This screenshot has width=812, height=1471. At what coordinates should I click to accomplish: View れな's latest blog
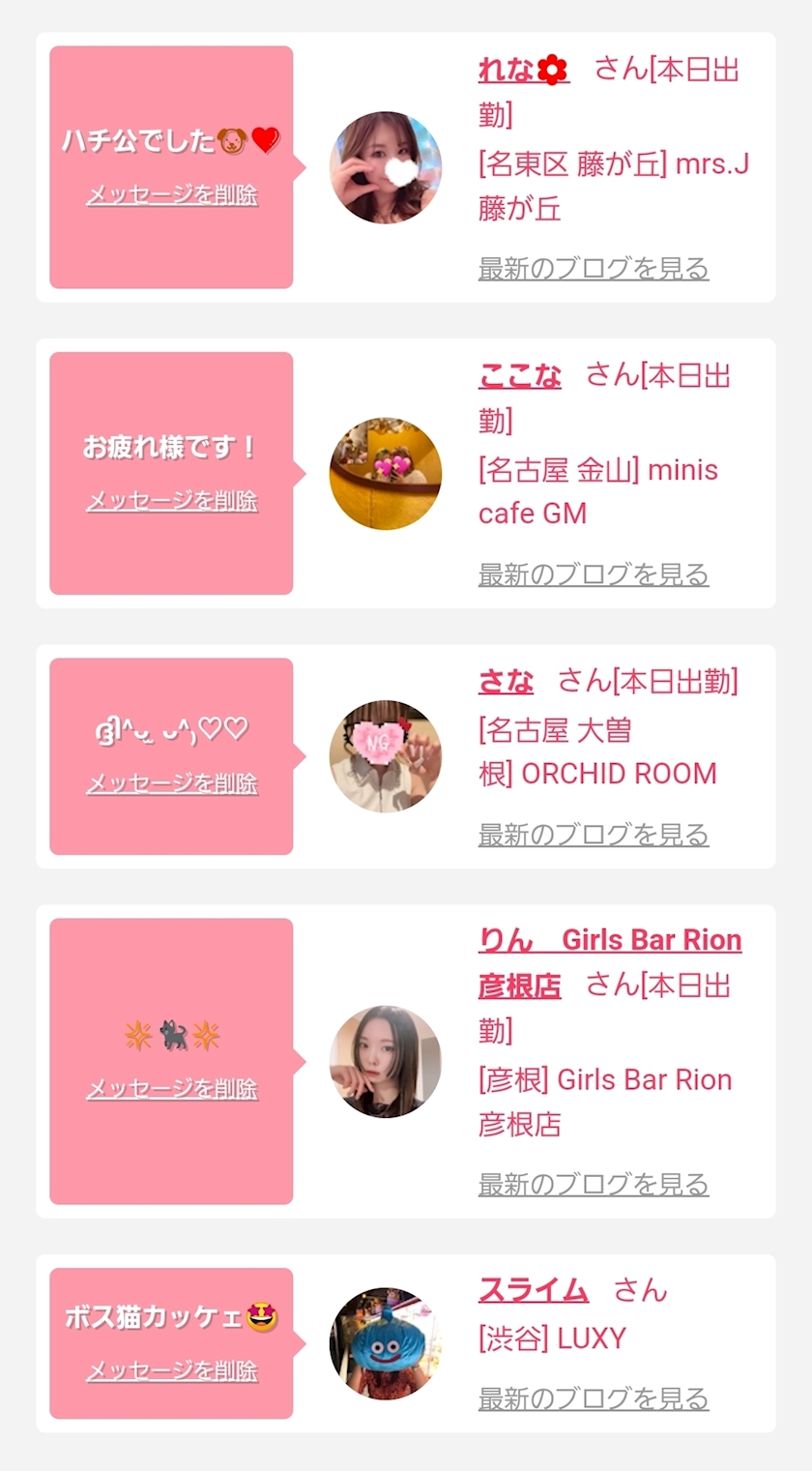tap(594, 268)
